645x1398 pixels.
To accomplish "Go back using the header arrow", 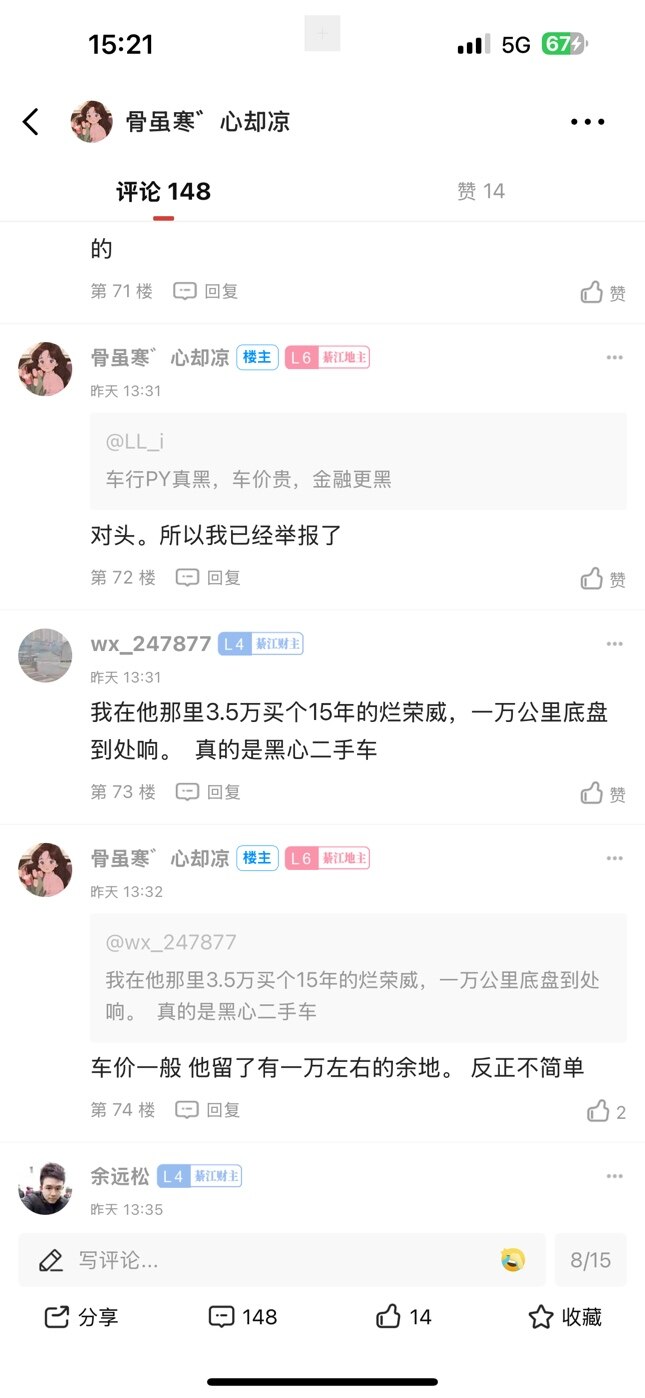I will (x=31, y=122).
